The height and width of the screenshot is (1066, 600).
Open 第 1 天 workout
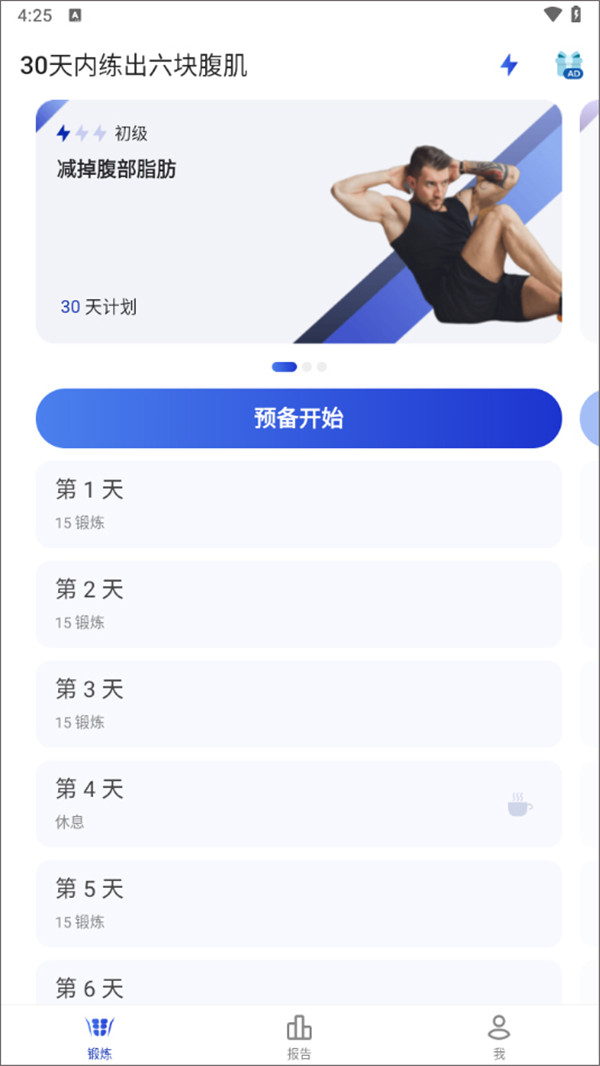click(298, 504)
